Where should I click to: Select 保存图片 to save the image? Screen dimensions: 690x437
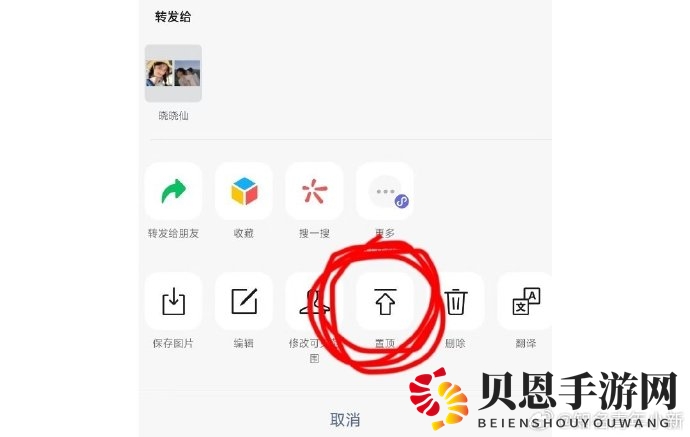pyautogui.click(x=173, y=301)
